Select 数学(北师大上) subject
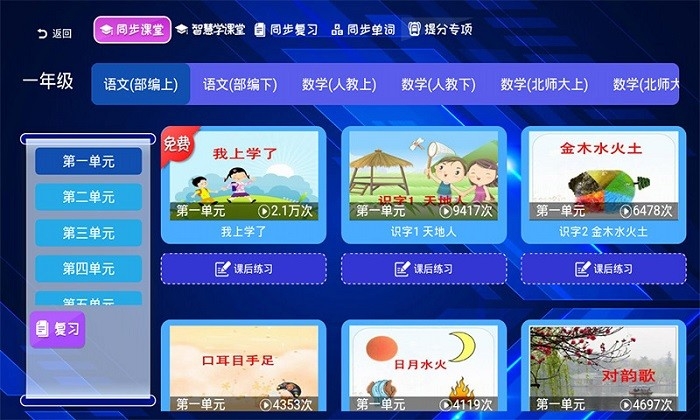This screenshot has width=700, height=420. (x=544, y=85)
